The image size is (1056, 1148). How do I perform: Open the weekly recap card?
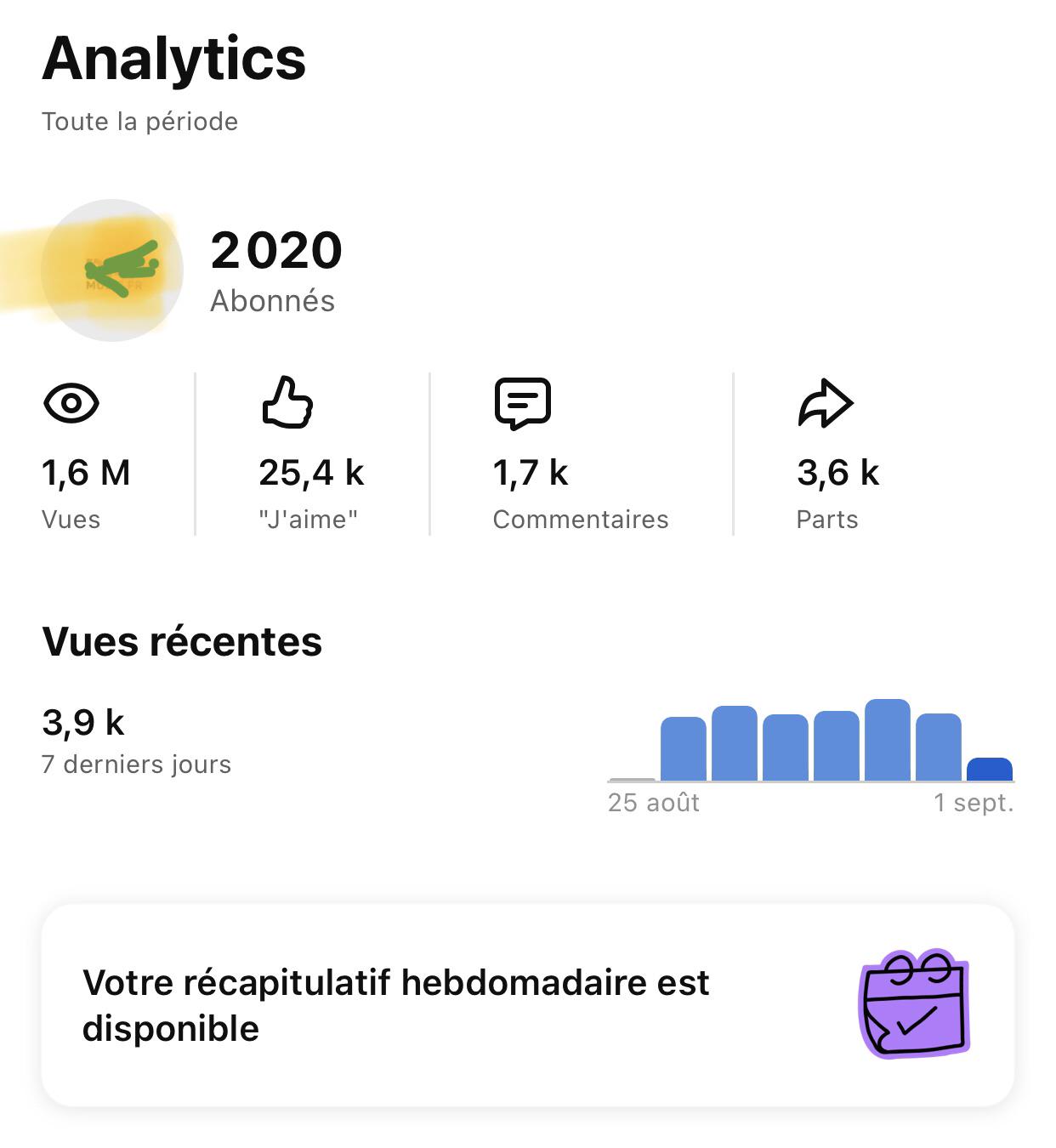(527, 1005)
